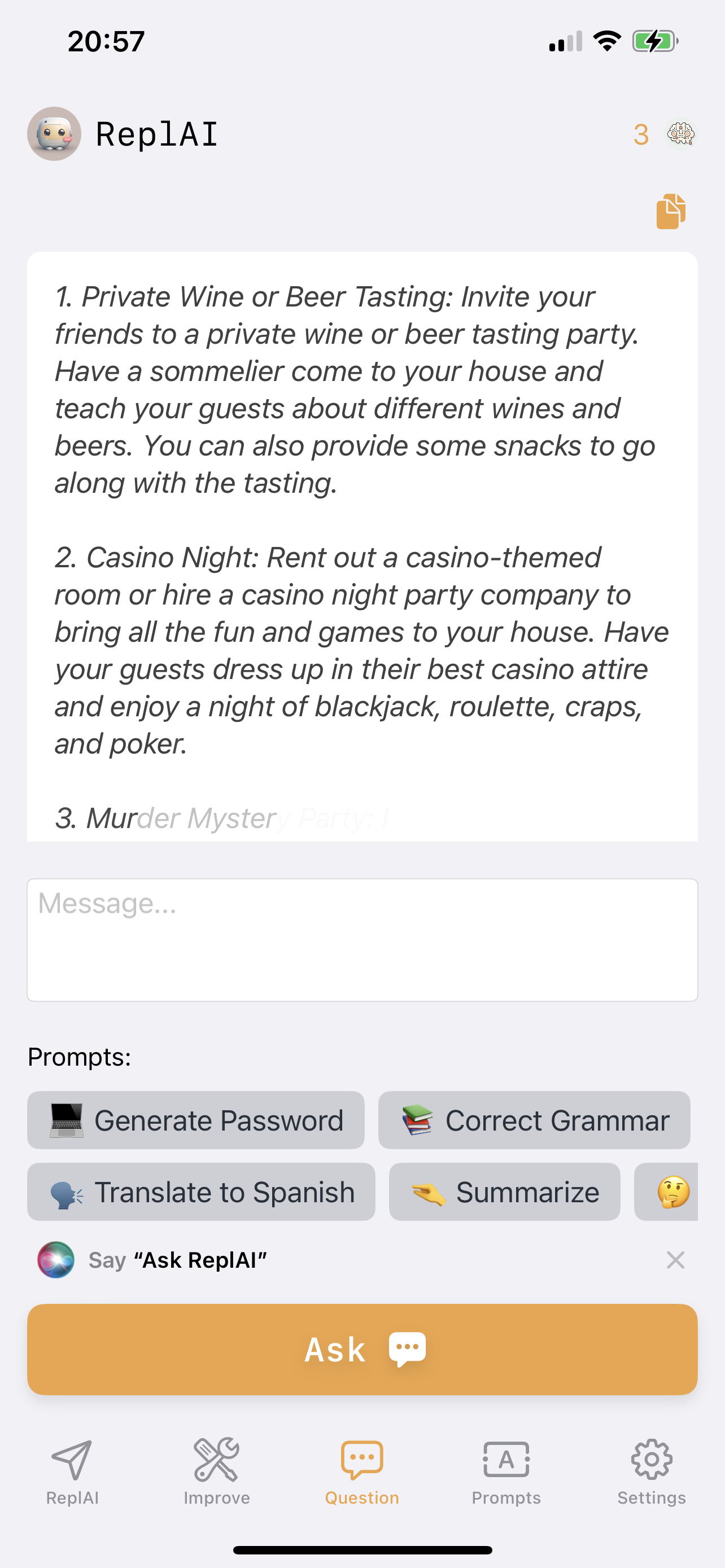
Task: Choose the Correct Grammar prompt
Action: (534, 1120)
